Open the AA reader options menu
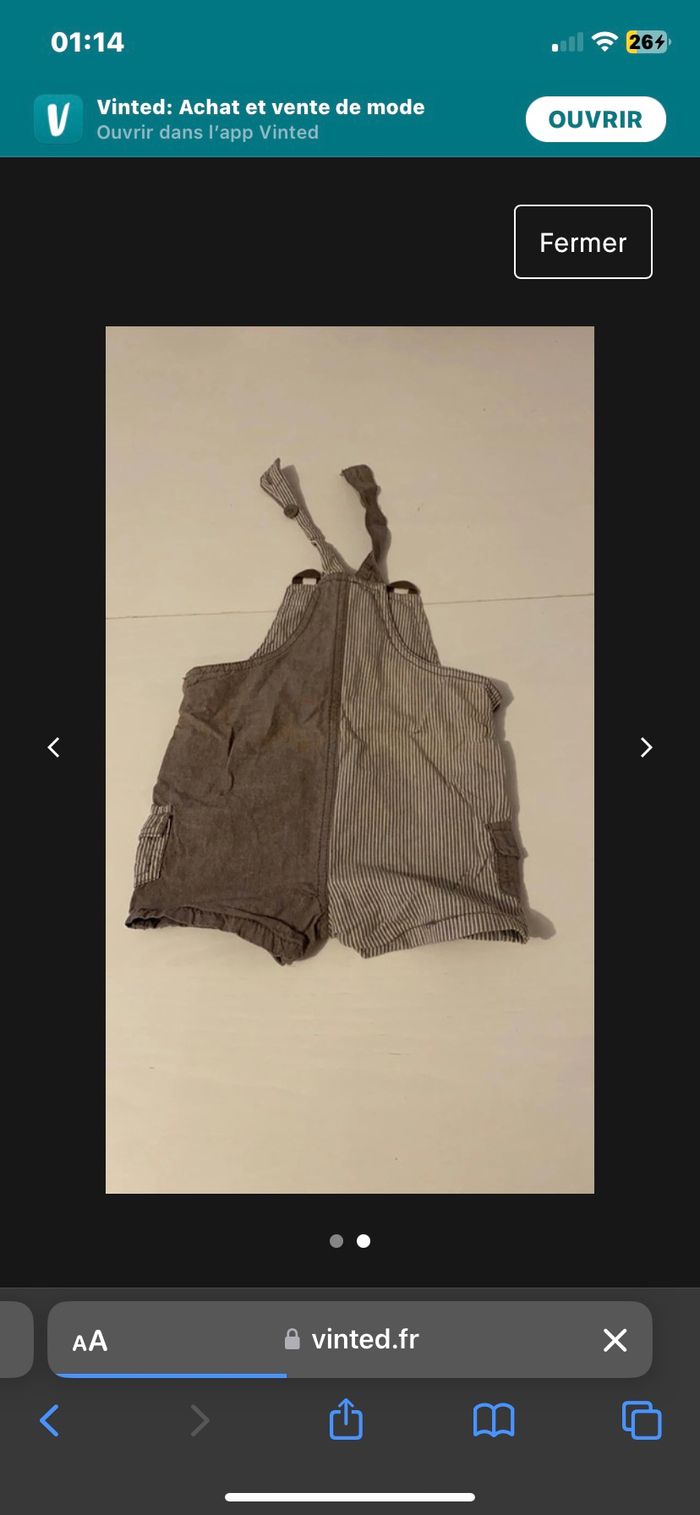 click(x=90, y=1341)
